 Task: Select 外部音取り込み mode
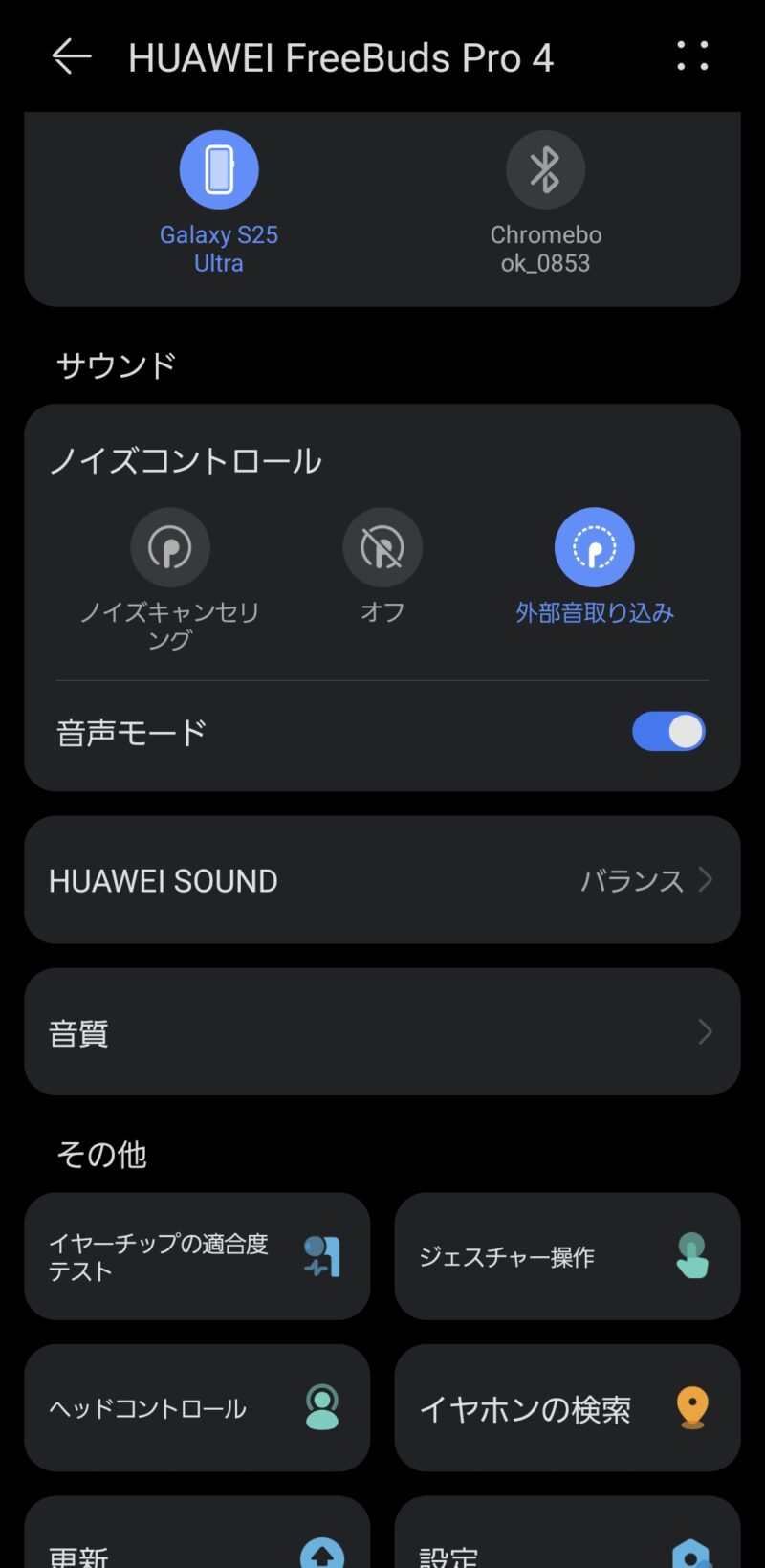click(x=594, y=548)
